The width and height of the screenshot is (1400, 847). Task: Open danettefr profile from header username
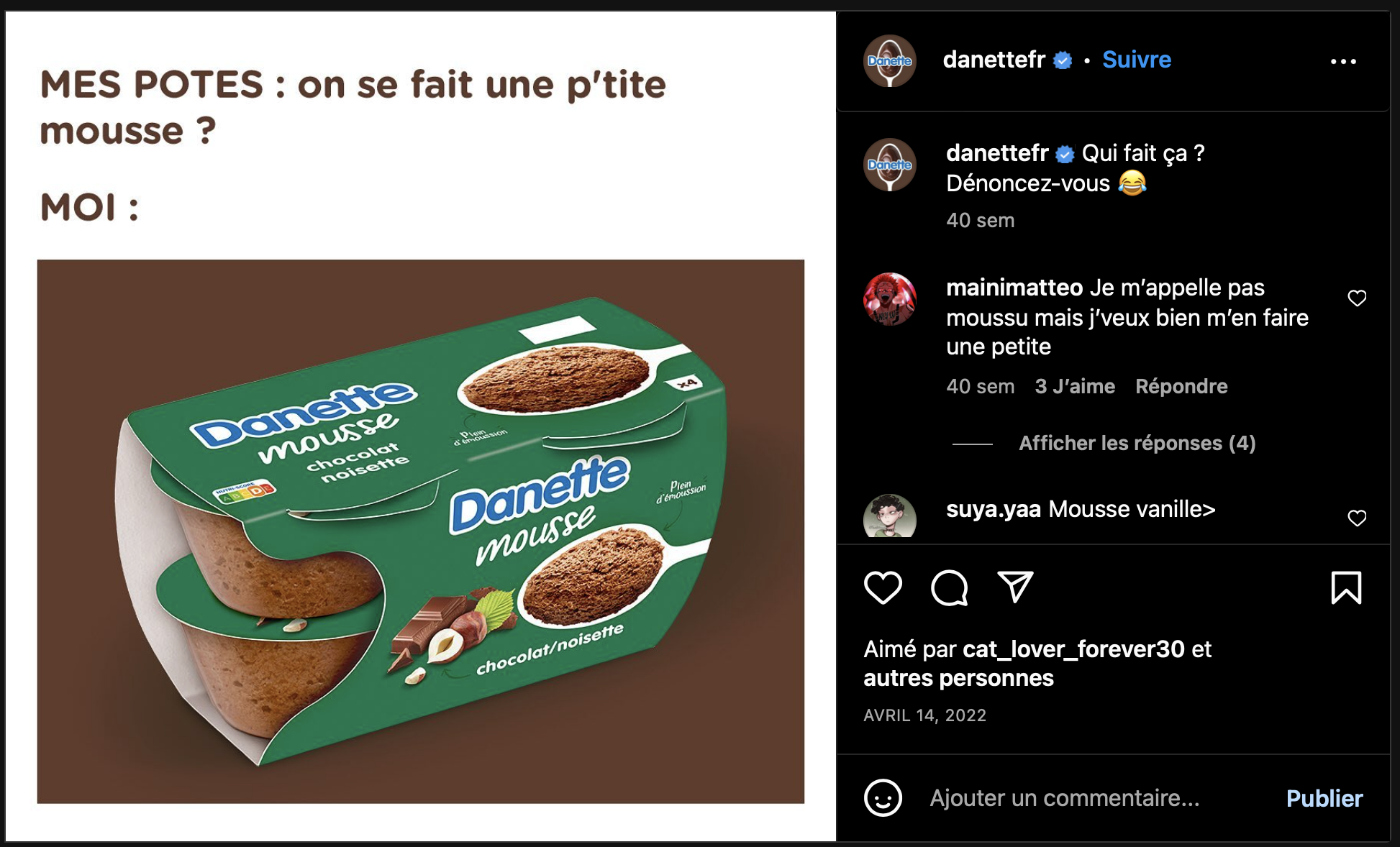[994, 60]
